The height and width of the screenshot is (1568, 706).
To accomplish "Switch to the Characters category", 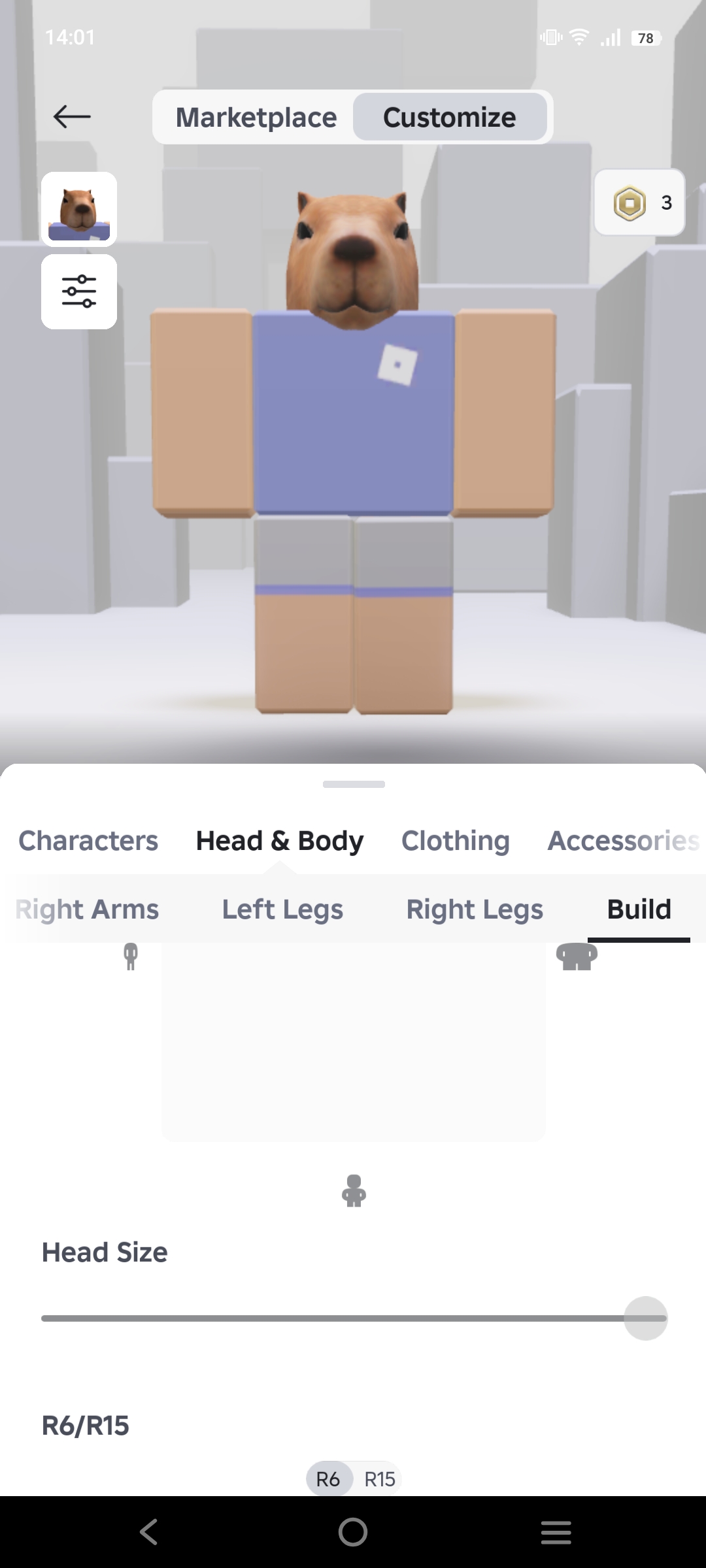I will [88, 841].
